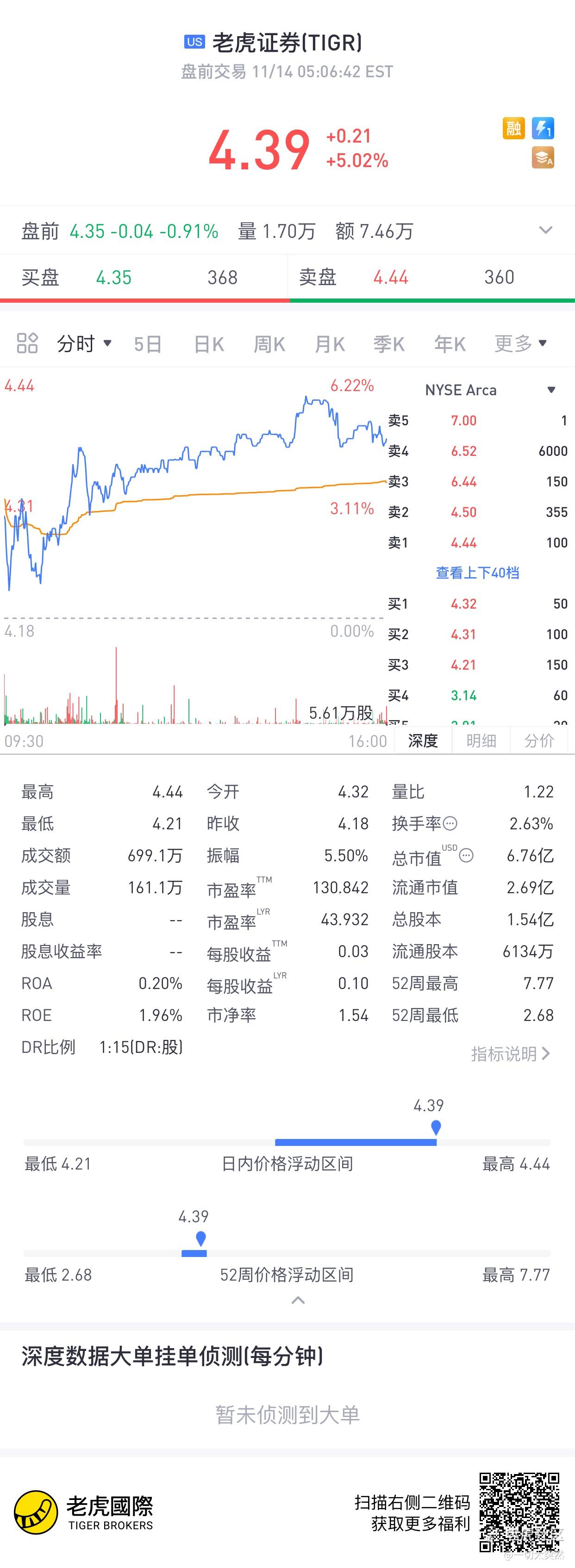Switch to the 5日 chart

coord(148,344)
